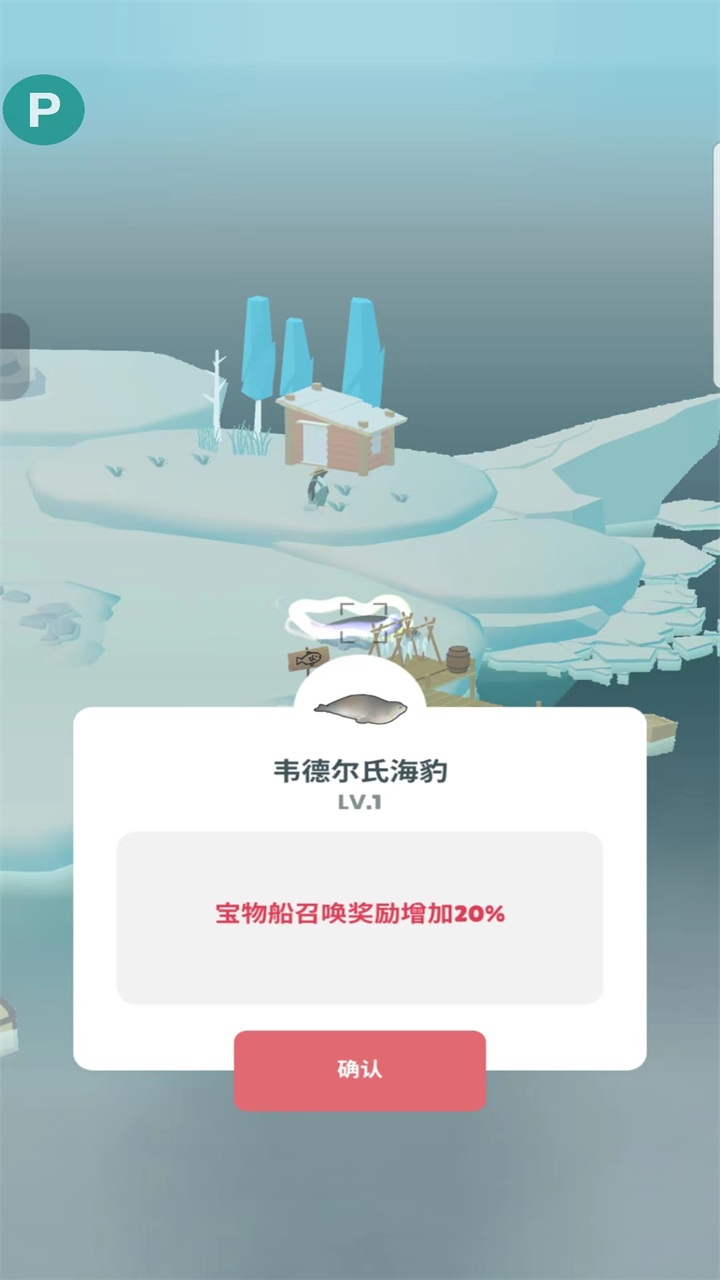Viewport: 720px width, 1280px height.
Task: Tap the green P badge icon
Action: [x=44, y=108]
